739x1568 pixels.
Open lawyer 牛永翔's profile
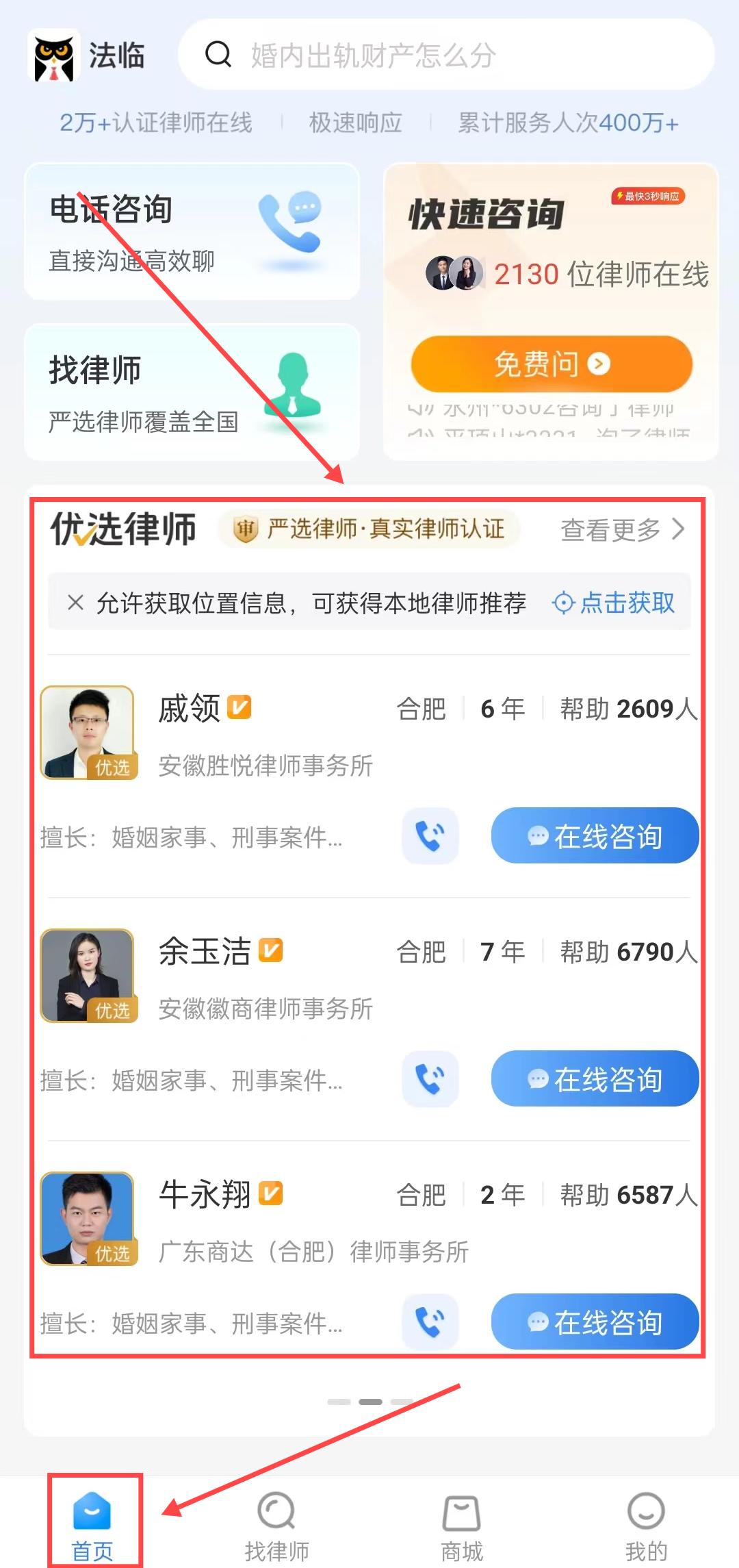point(205,1195)
